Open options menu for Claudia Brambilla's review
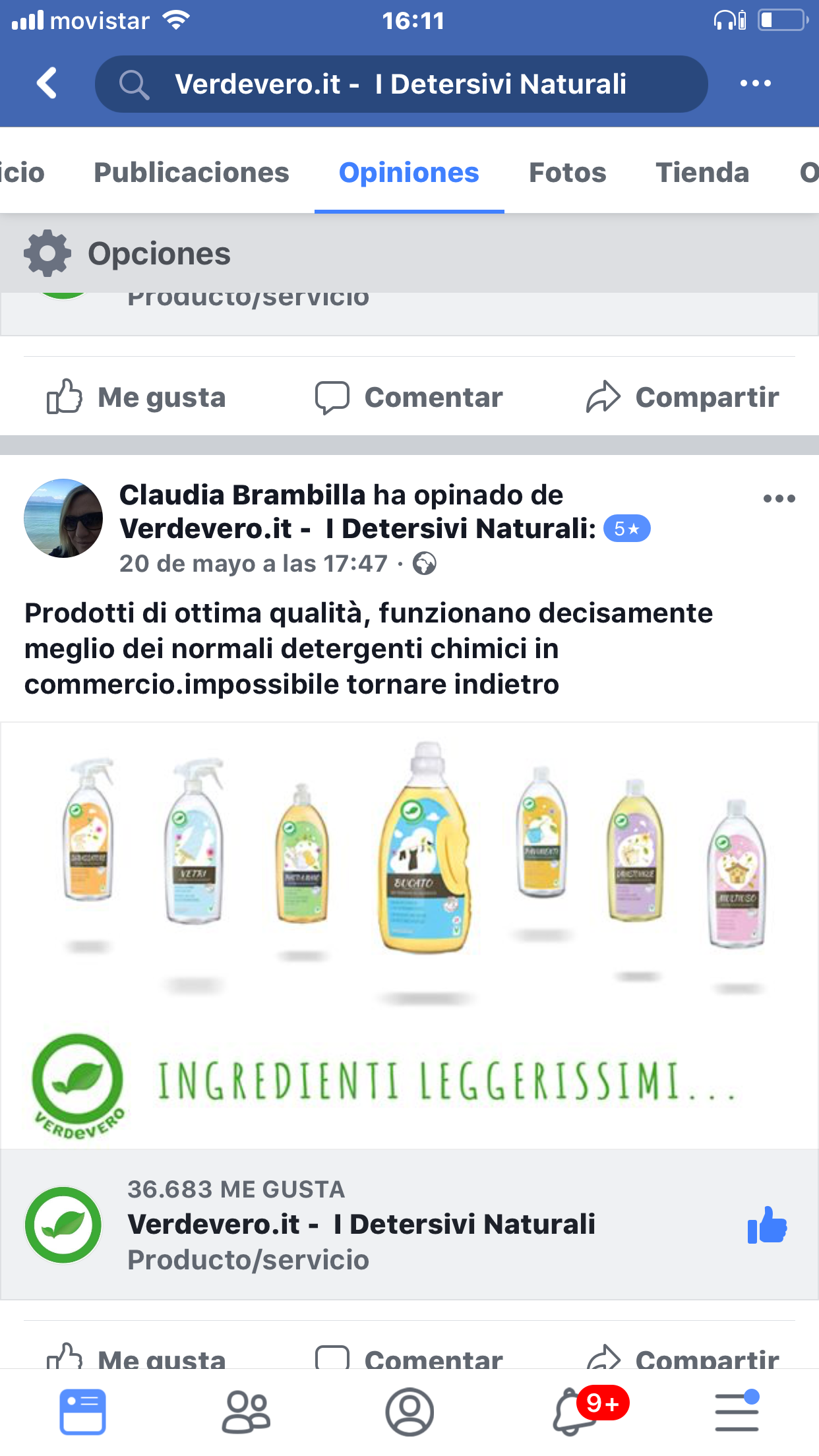This screenshot has width=819, height=1456. pyautogui.click(x=779, y=499)
